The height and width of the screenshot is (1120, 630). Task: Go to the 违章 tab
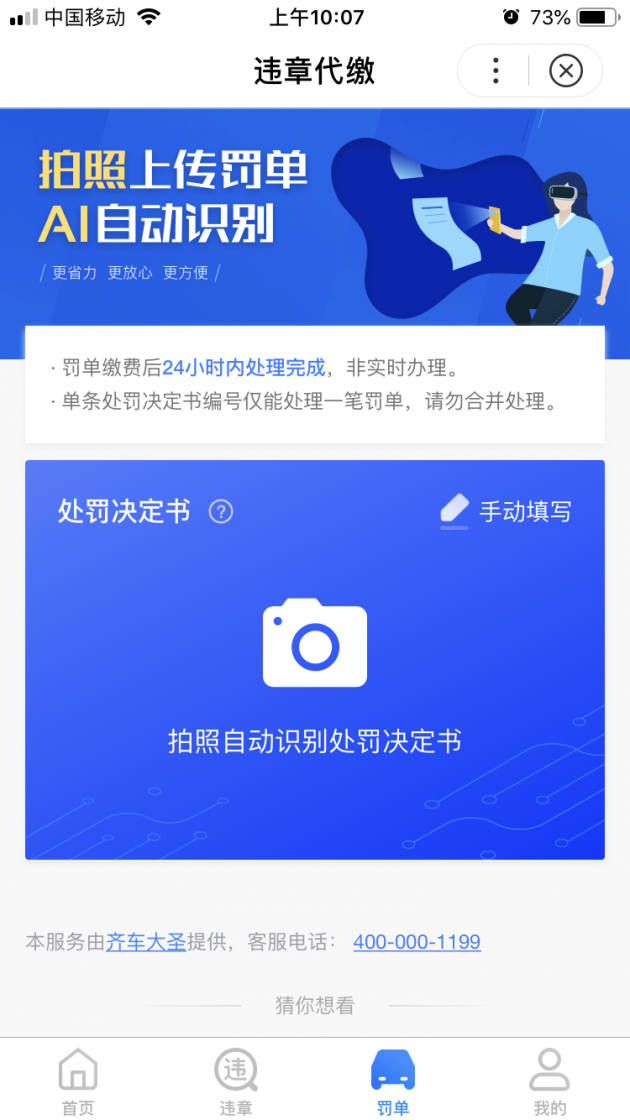(236, 1080)
